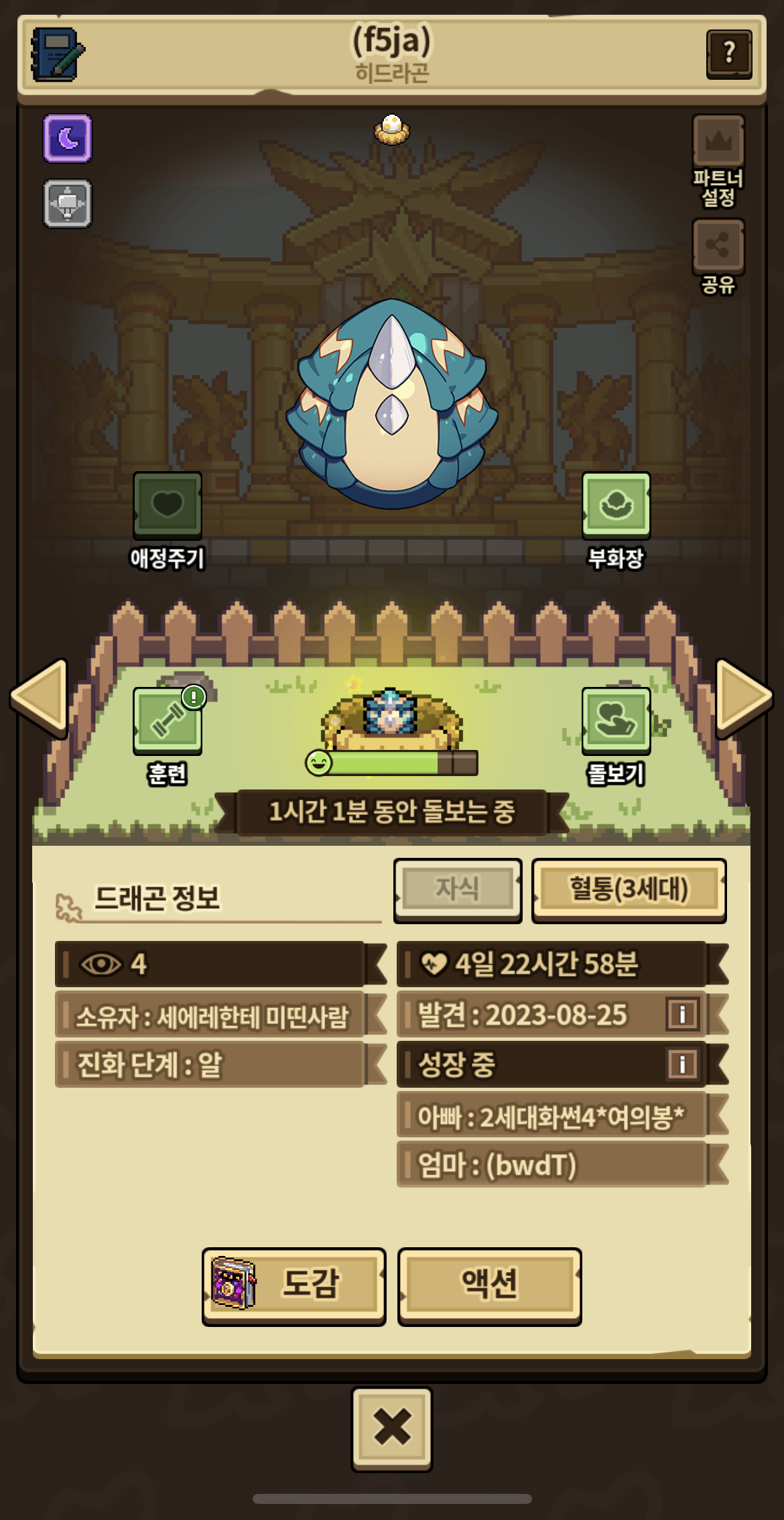Go to previous dragon with left arrow
This screenshot has height=1520, width=784.
tap(40, 698)
